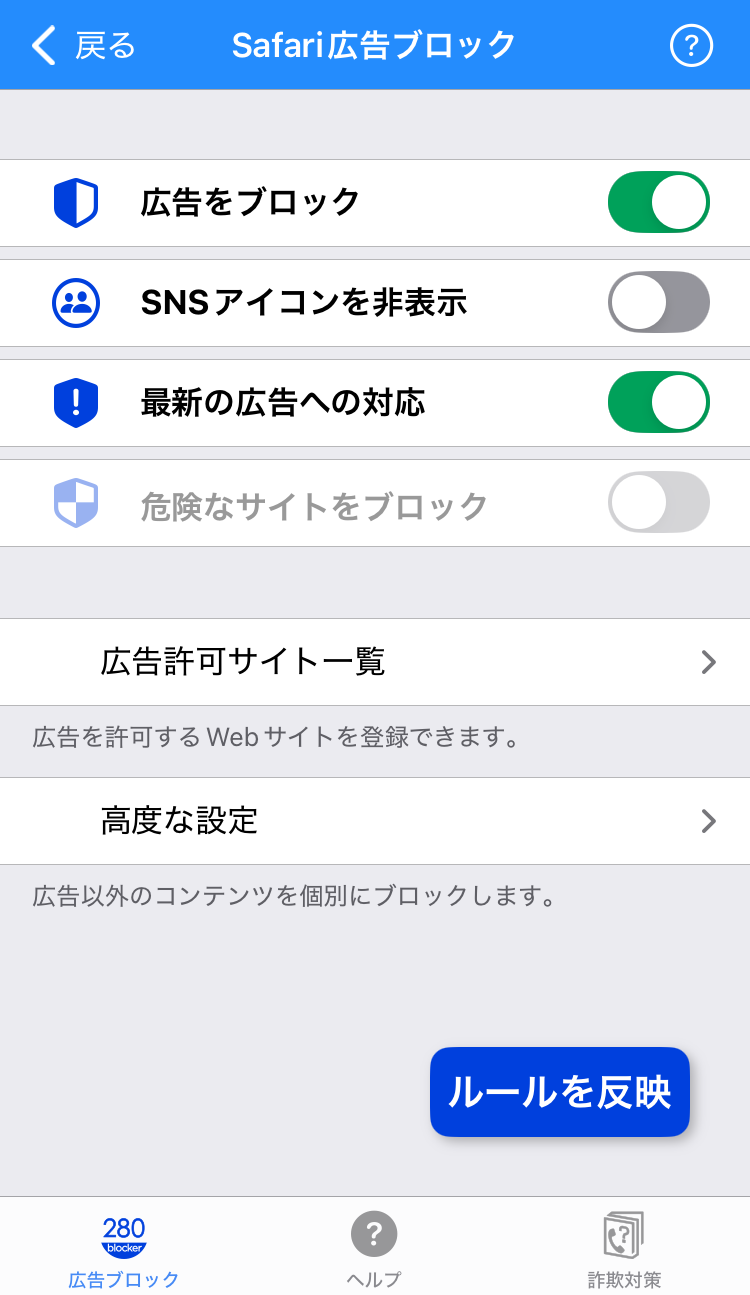Tap the 詐欺対策 phone-card icon in tab bar

[624, 1234]
